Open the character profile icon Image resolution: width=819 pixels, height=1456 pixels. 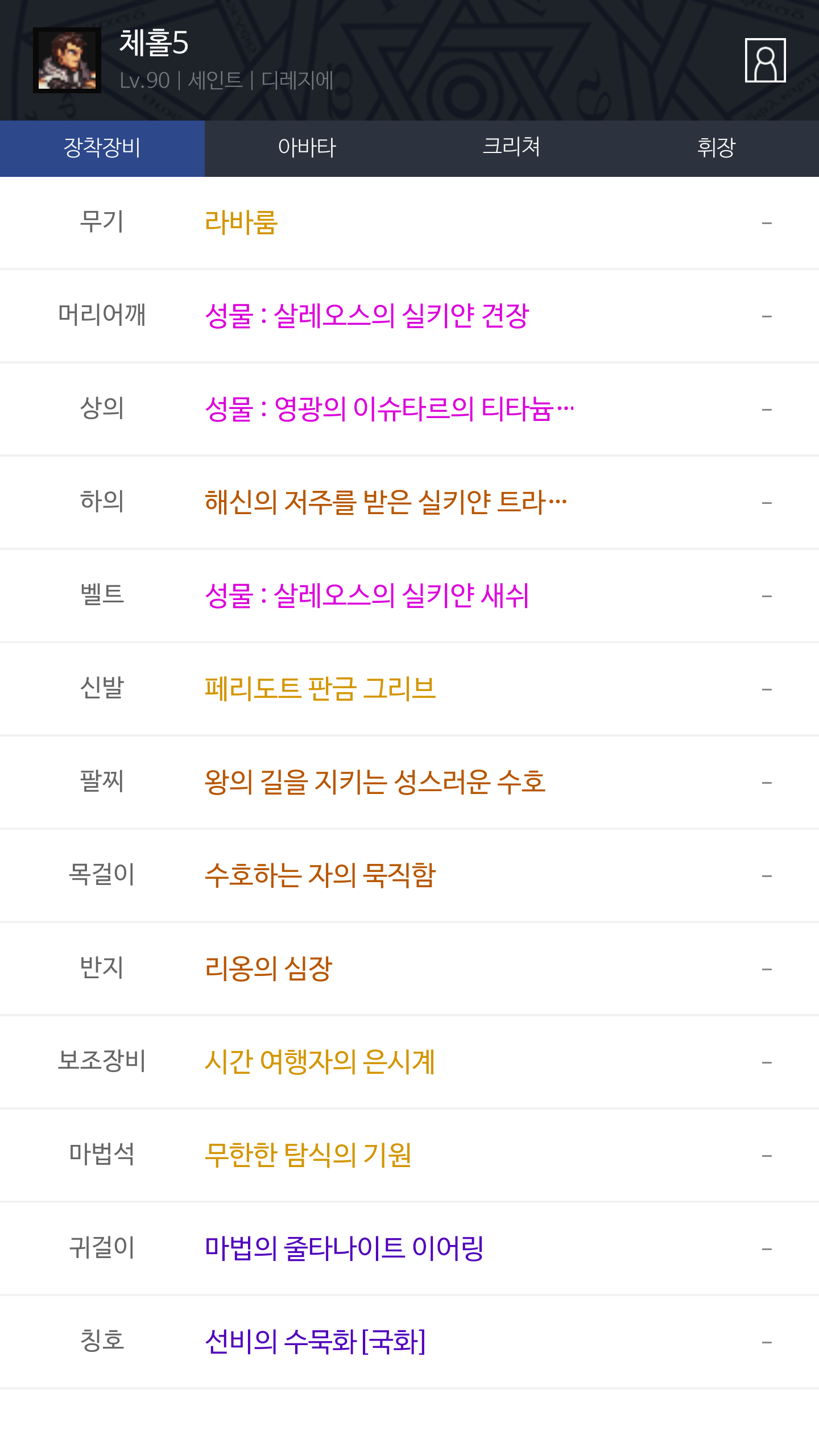click(x=765, y=60)
